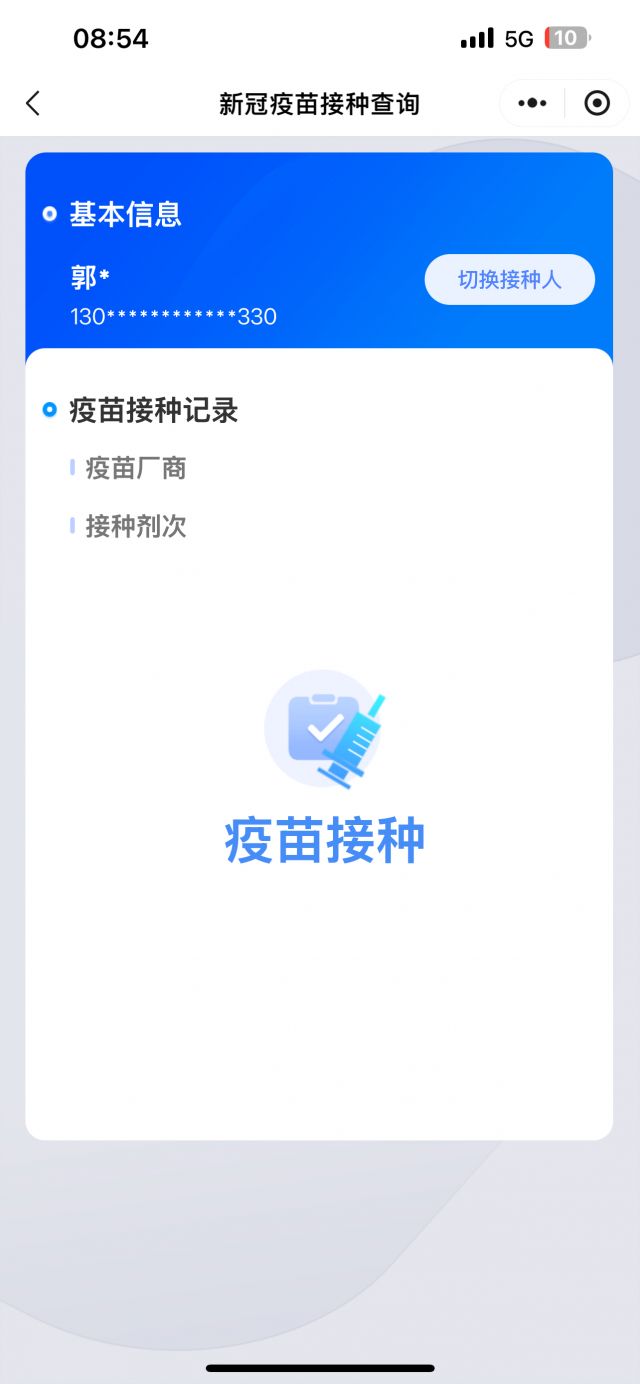Close the mini program via circle icon
The image size is (640, 1384).
point(597,103)
